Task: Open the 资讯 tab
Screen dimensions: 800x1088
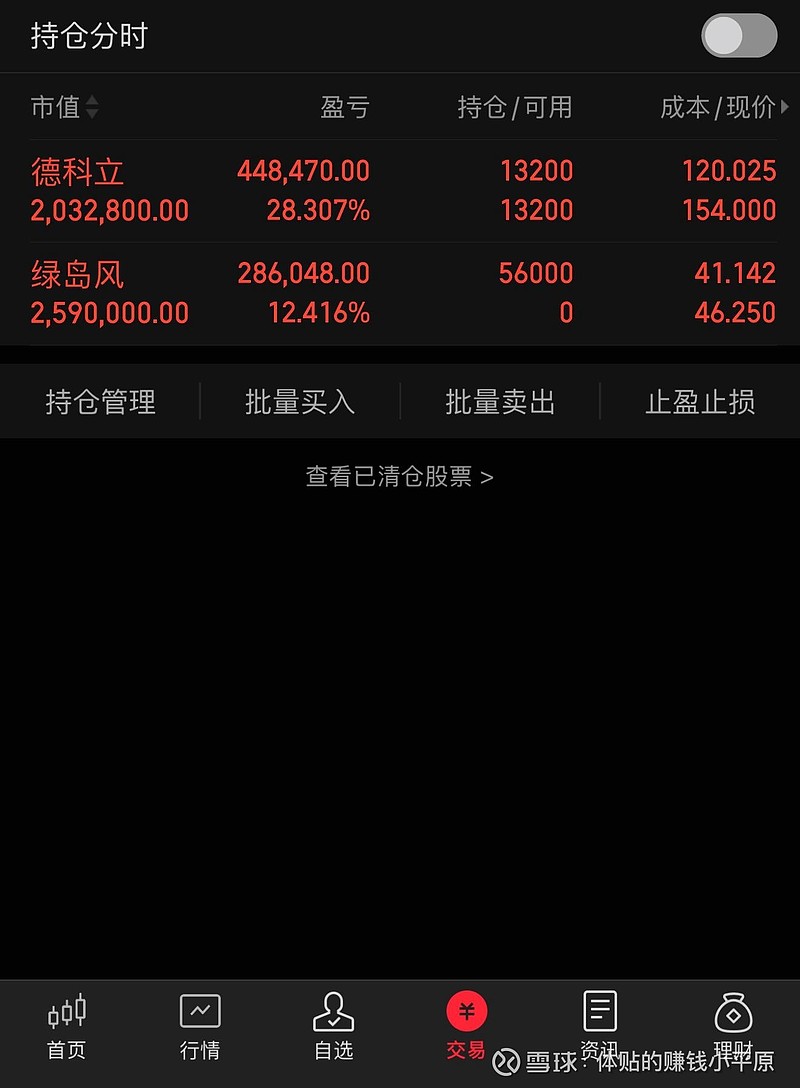Action: point(600,1022)
